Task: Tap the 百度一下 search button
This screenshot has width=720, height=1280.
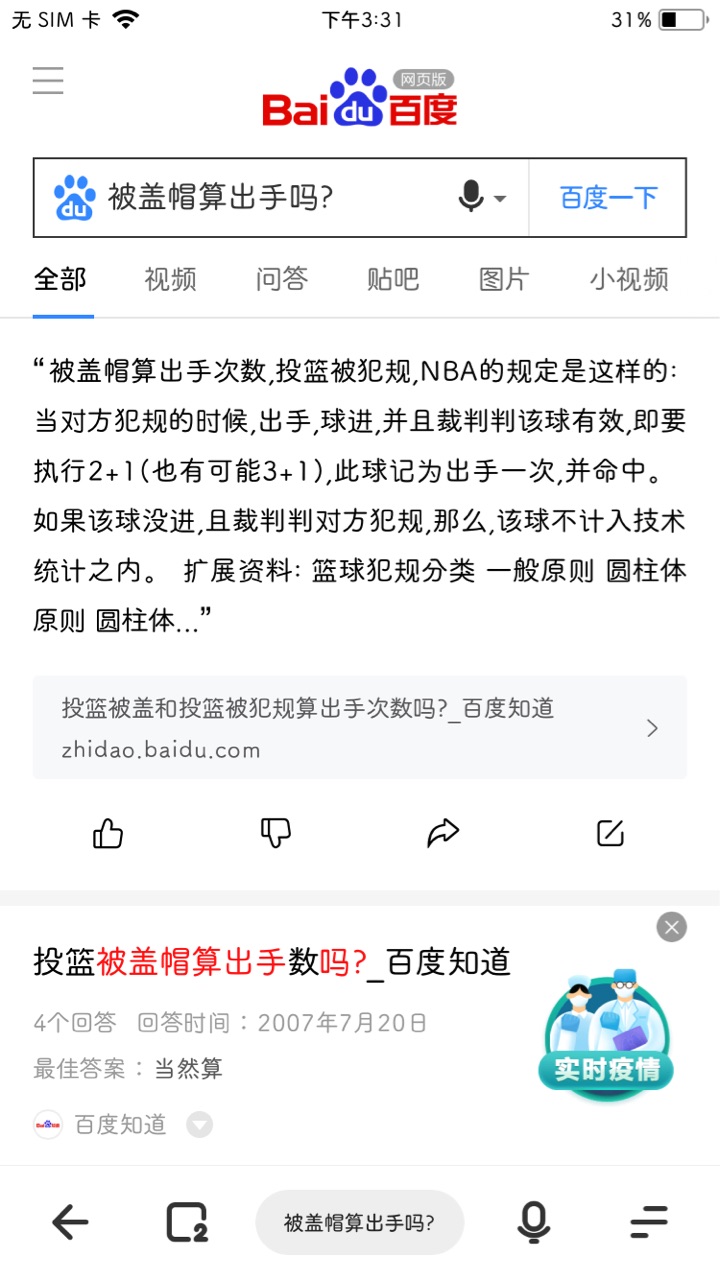Action: pyautogui.click(x=607, y=198)
